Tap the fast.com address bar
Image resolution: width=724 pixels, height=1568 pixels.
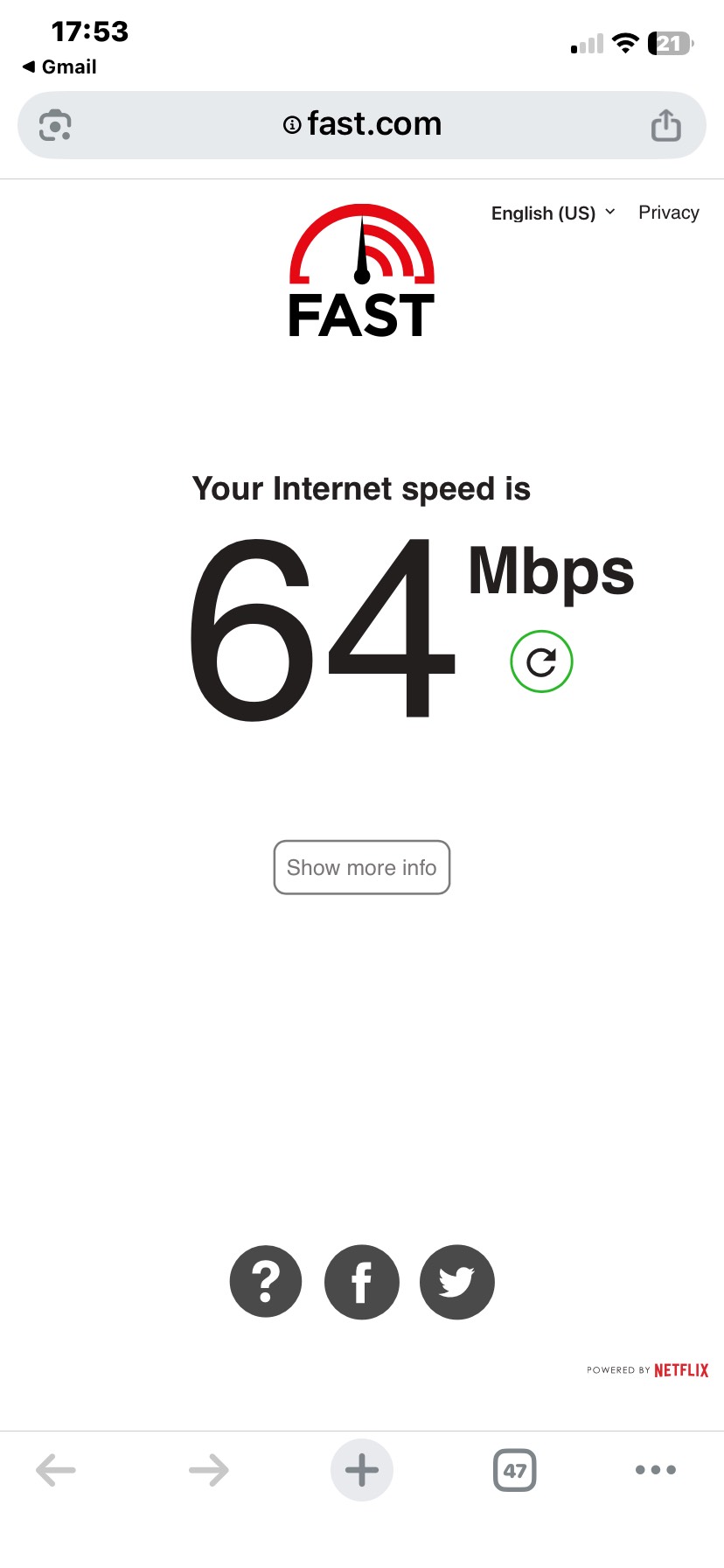[362, 125]
